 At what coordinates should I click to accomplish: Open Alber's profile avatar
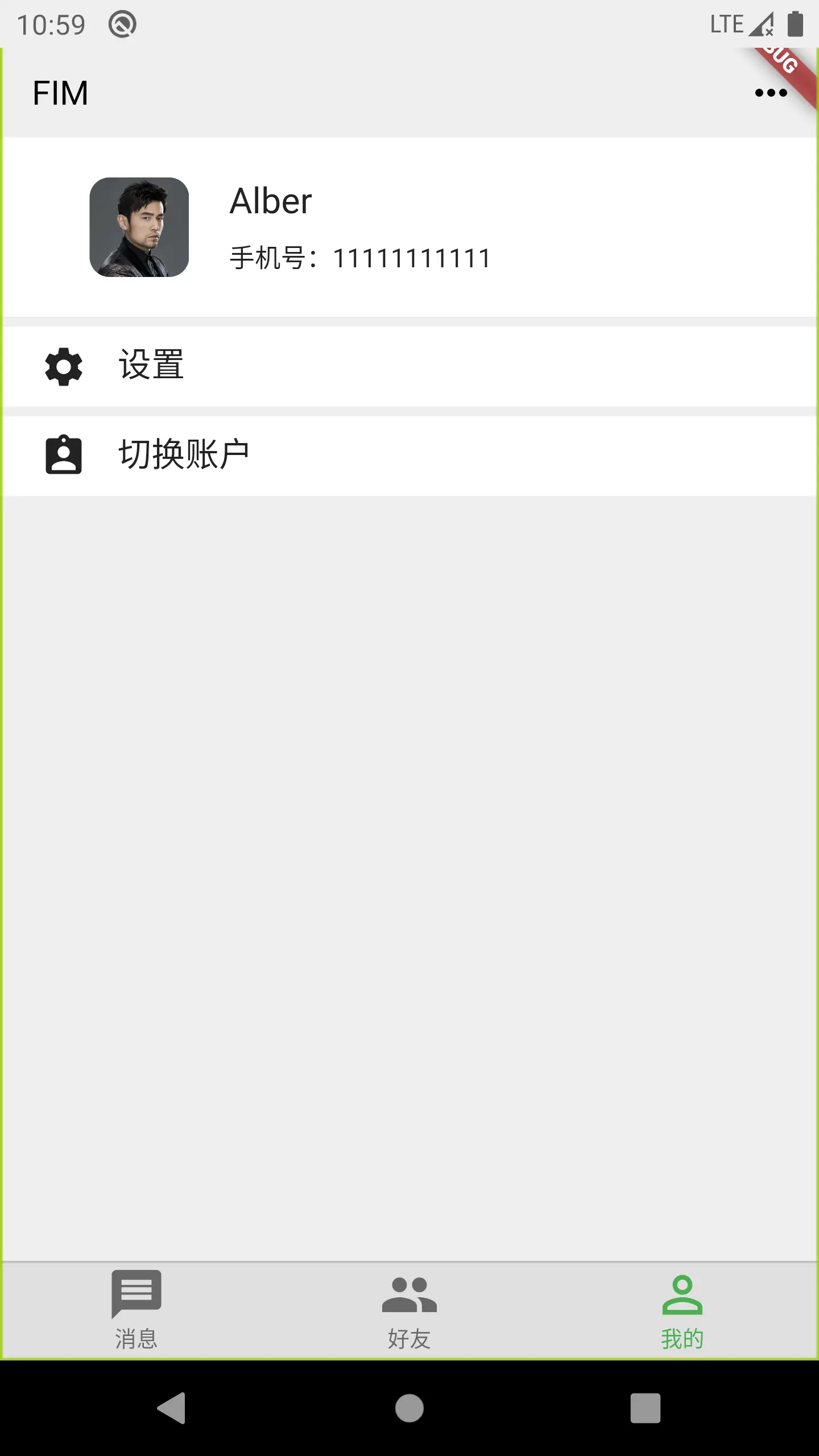[139, 227]
